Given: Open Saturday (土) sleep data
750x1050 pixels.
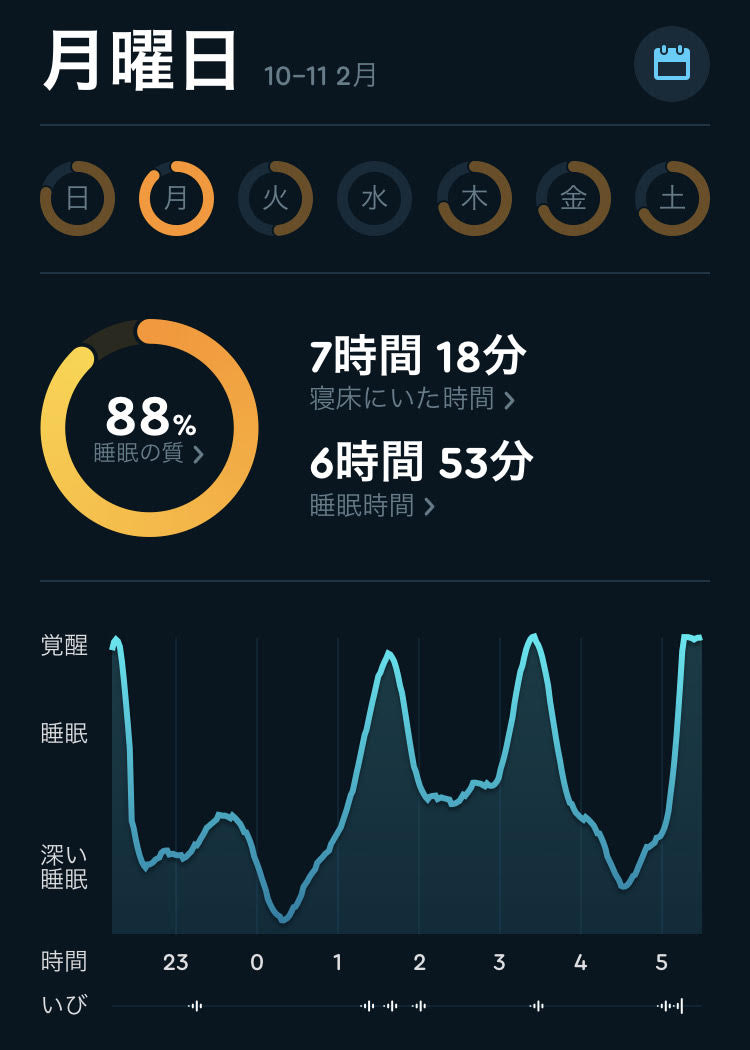Looking at the screenshot, I should [x=672, y=198].
